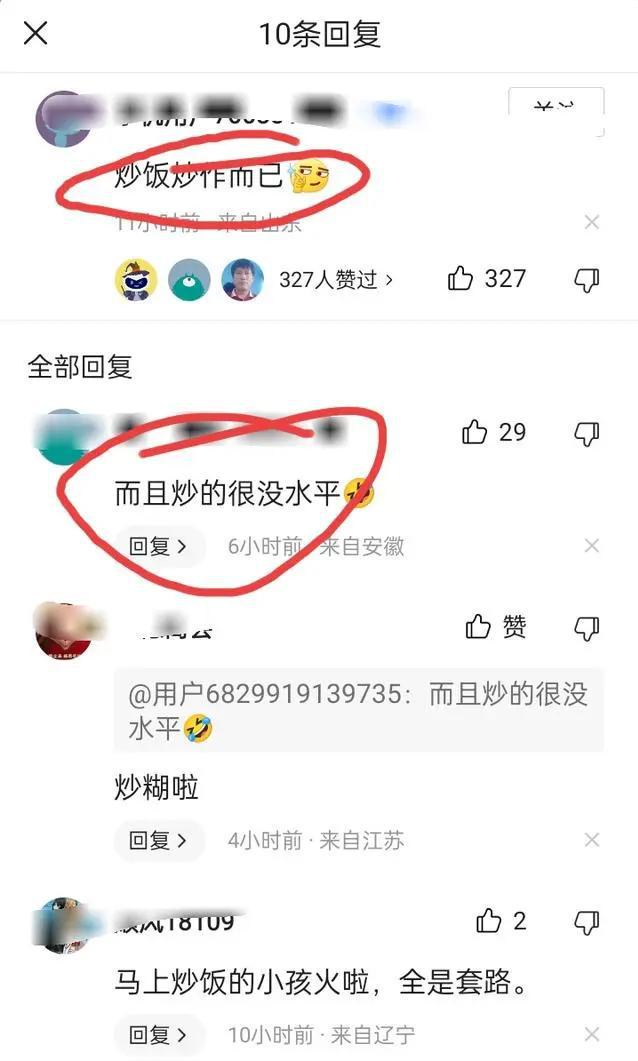Dislike the comment 炒饭炒作而已
The height and width of the screenshot is (1061, 638).
pos(587,280)
